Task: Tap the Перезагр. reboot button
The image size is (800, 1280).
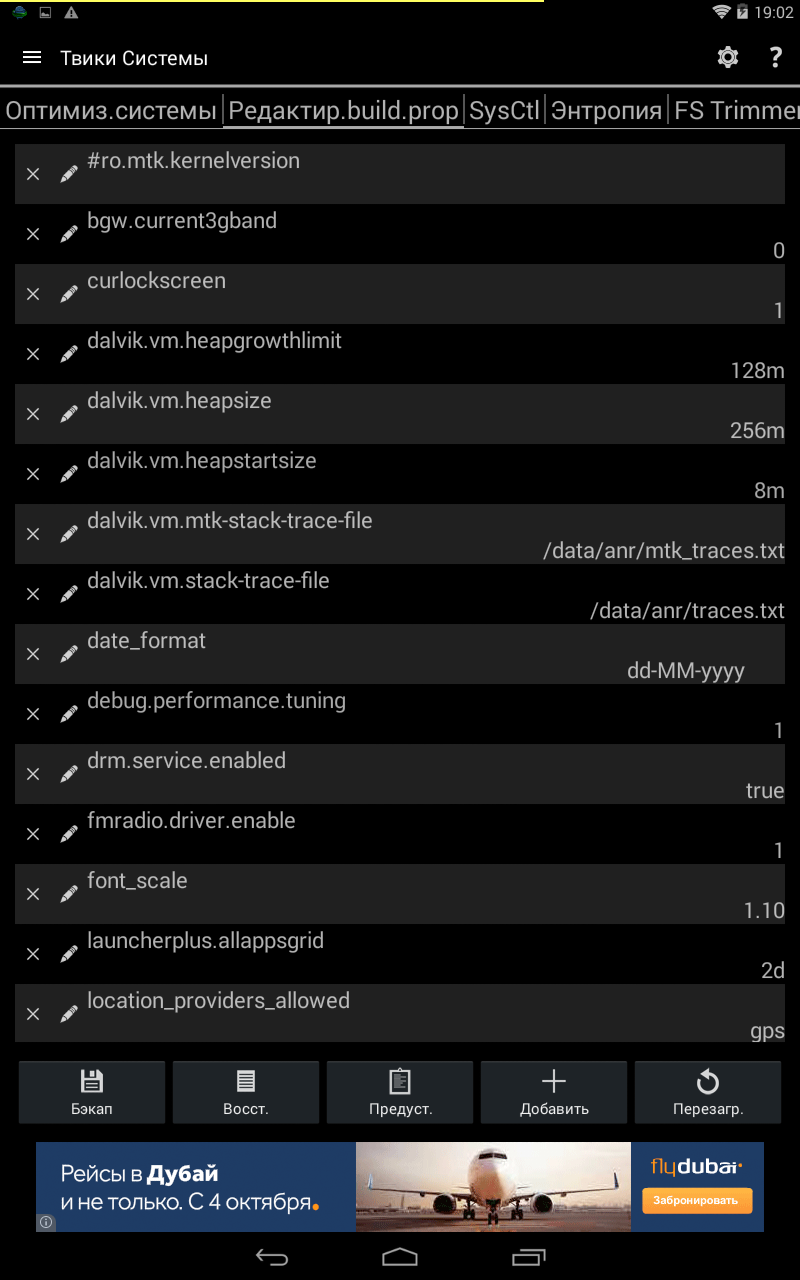Action: (708, 1092)
